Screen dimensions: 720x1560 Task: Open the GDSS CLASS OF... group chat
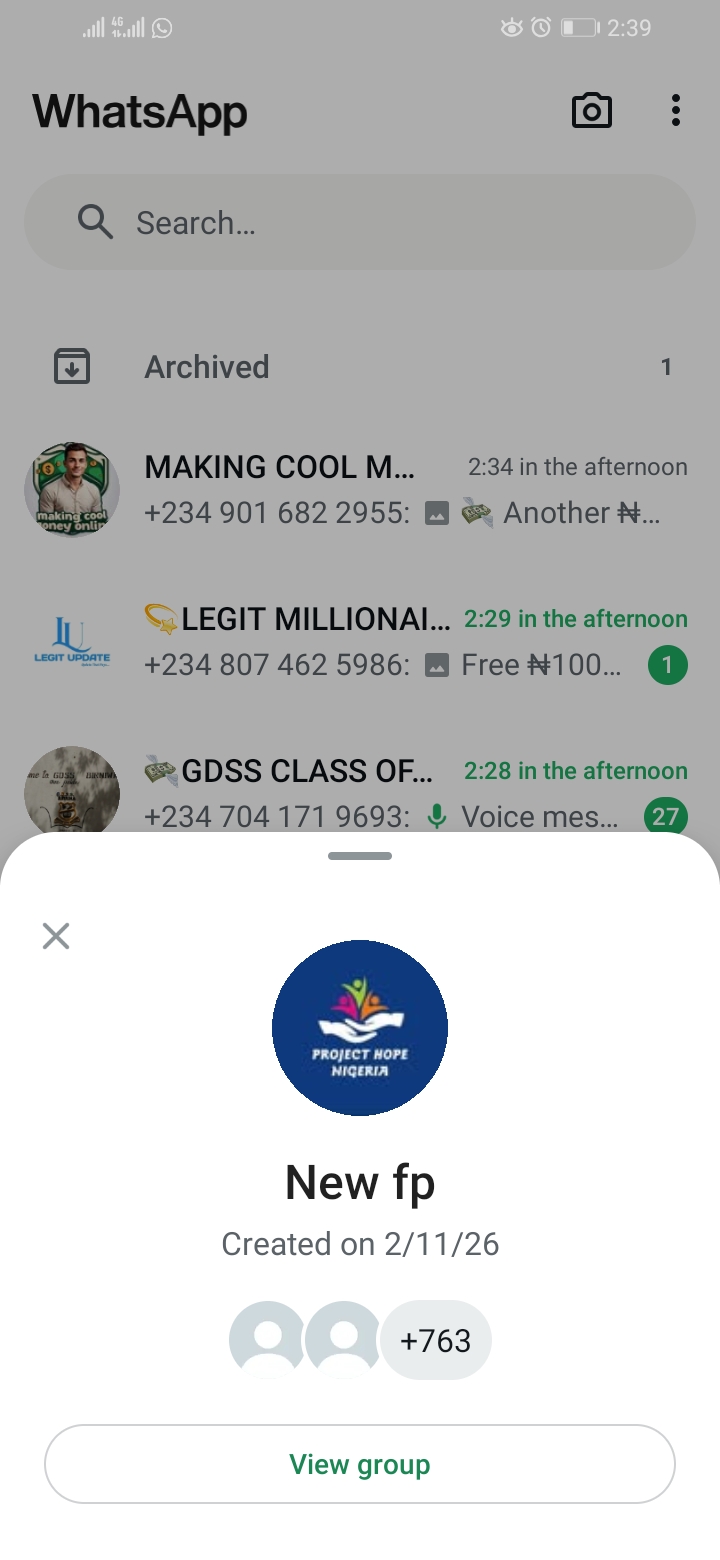(x=360, y=794)
